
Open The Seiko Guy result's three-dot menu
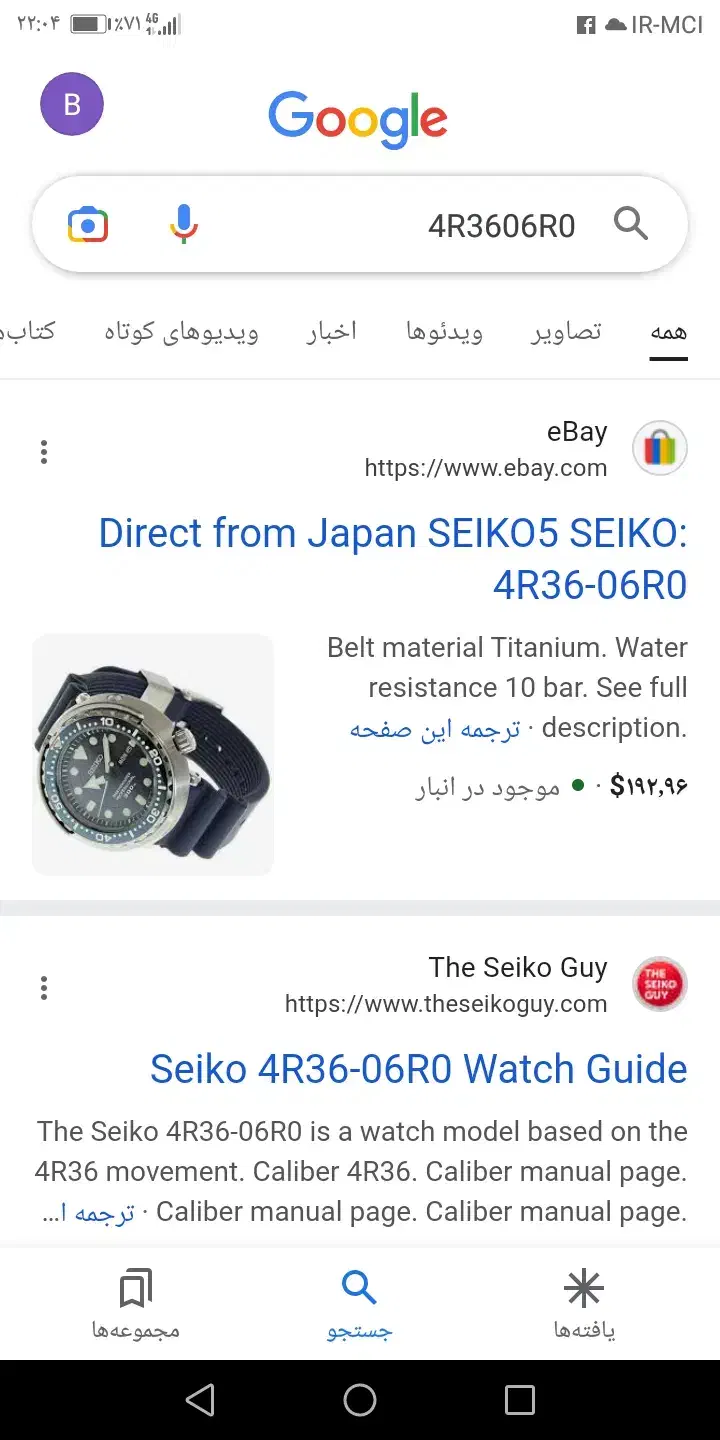click(44, 988)
